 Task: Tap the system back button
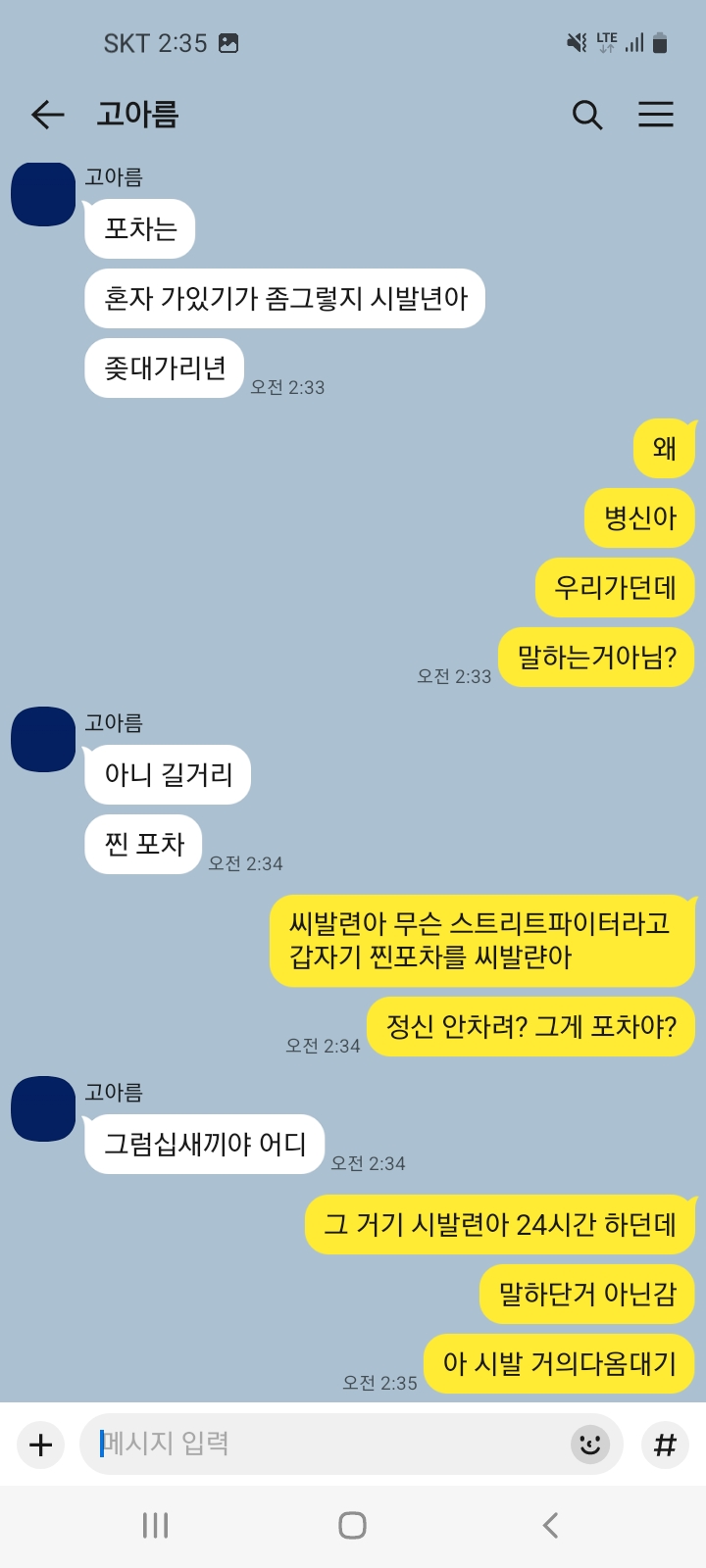point(550,1525)
